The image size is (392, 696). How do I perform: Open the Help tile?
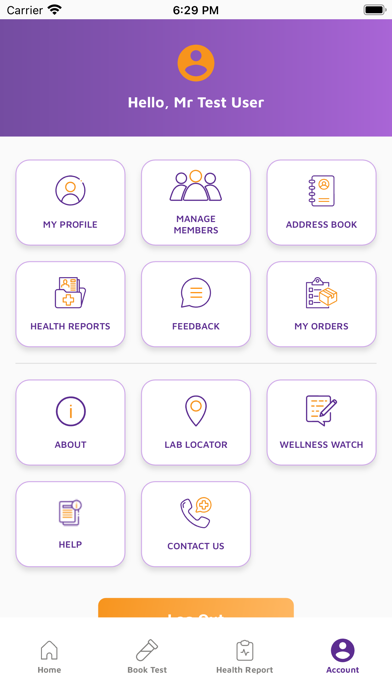[70, 524]
